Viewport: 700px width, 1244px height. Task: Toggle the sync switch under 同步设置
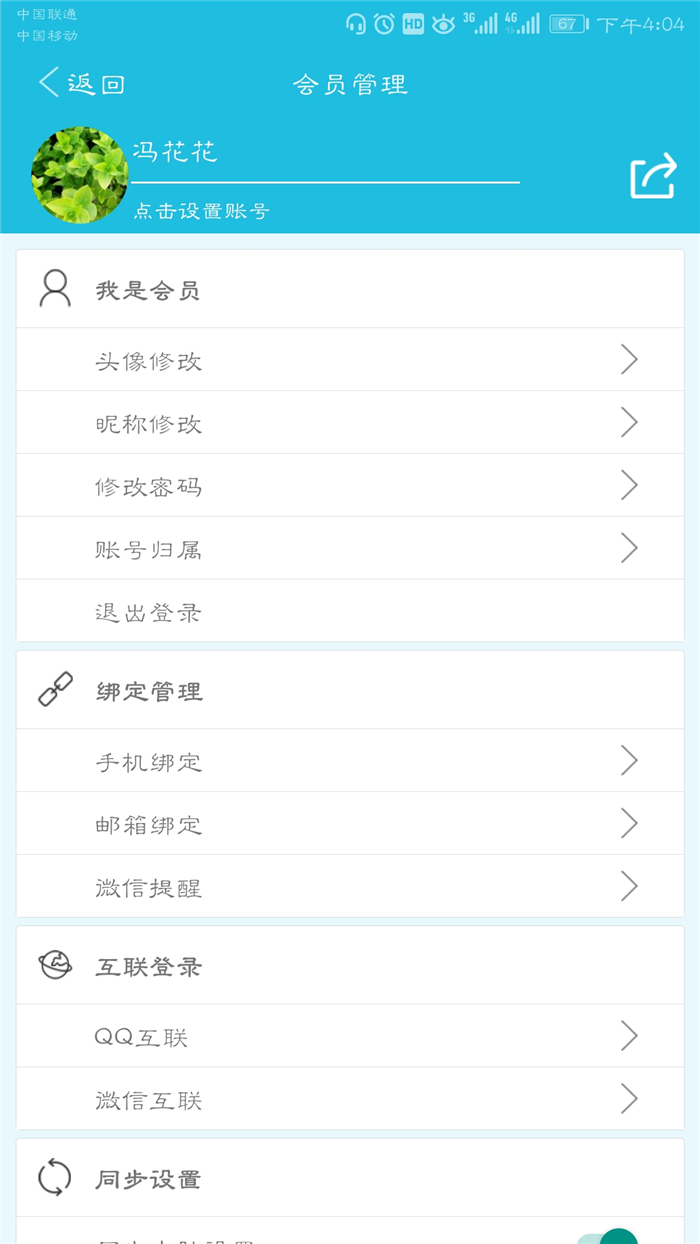click(x=608, y=1237)
